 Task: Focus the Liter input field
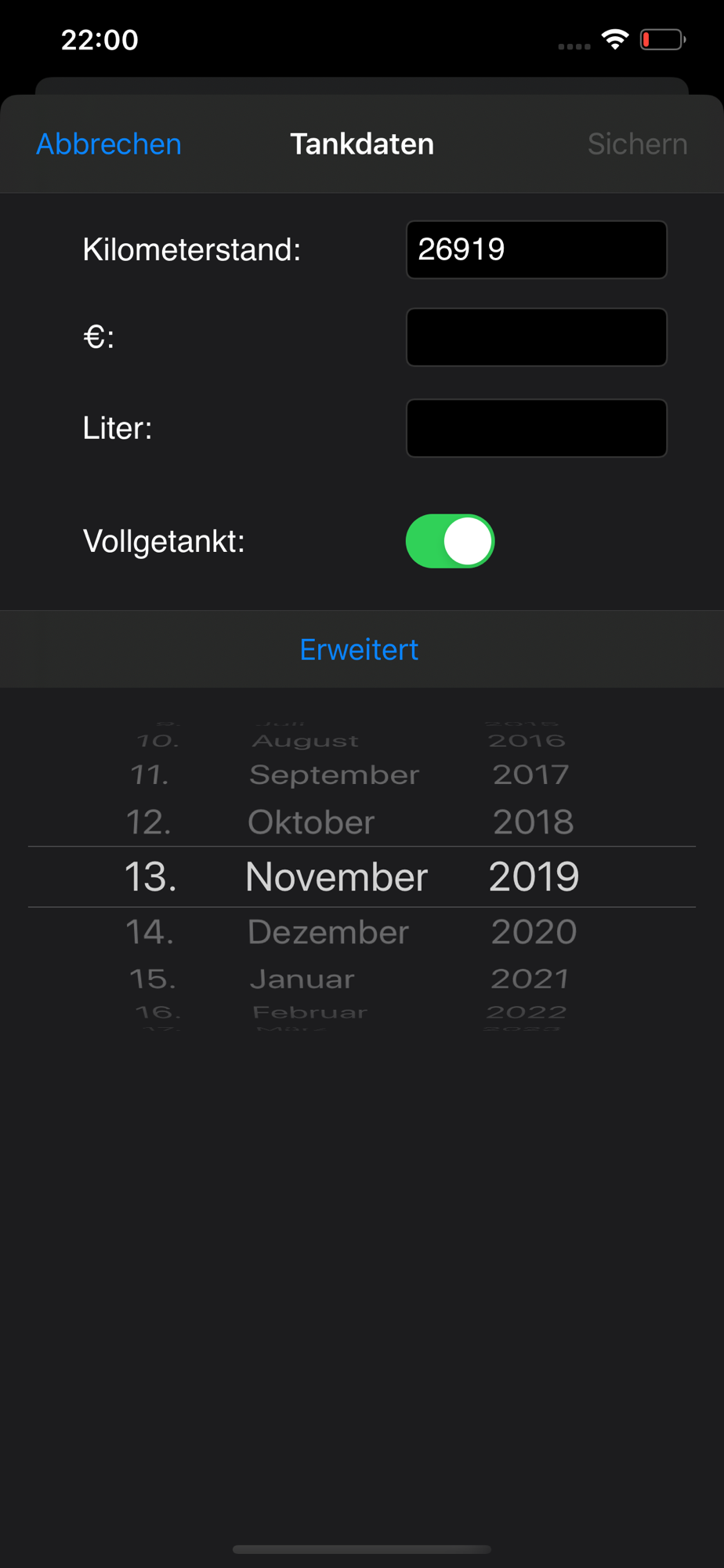pos(537,428)
